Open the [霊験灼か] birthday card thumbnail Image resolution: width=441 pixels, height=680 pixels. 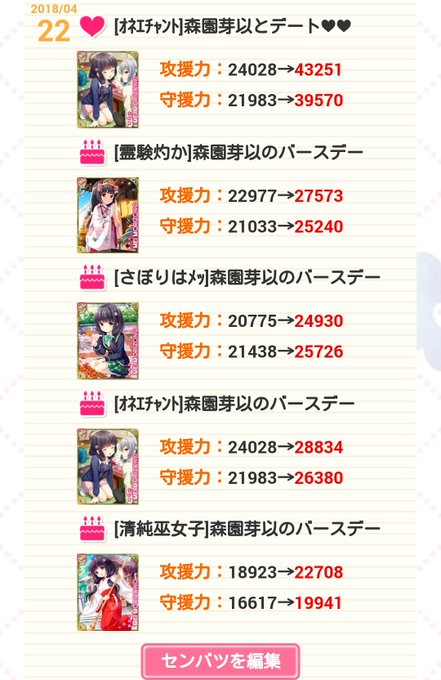click(x=108, y=215)
